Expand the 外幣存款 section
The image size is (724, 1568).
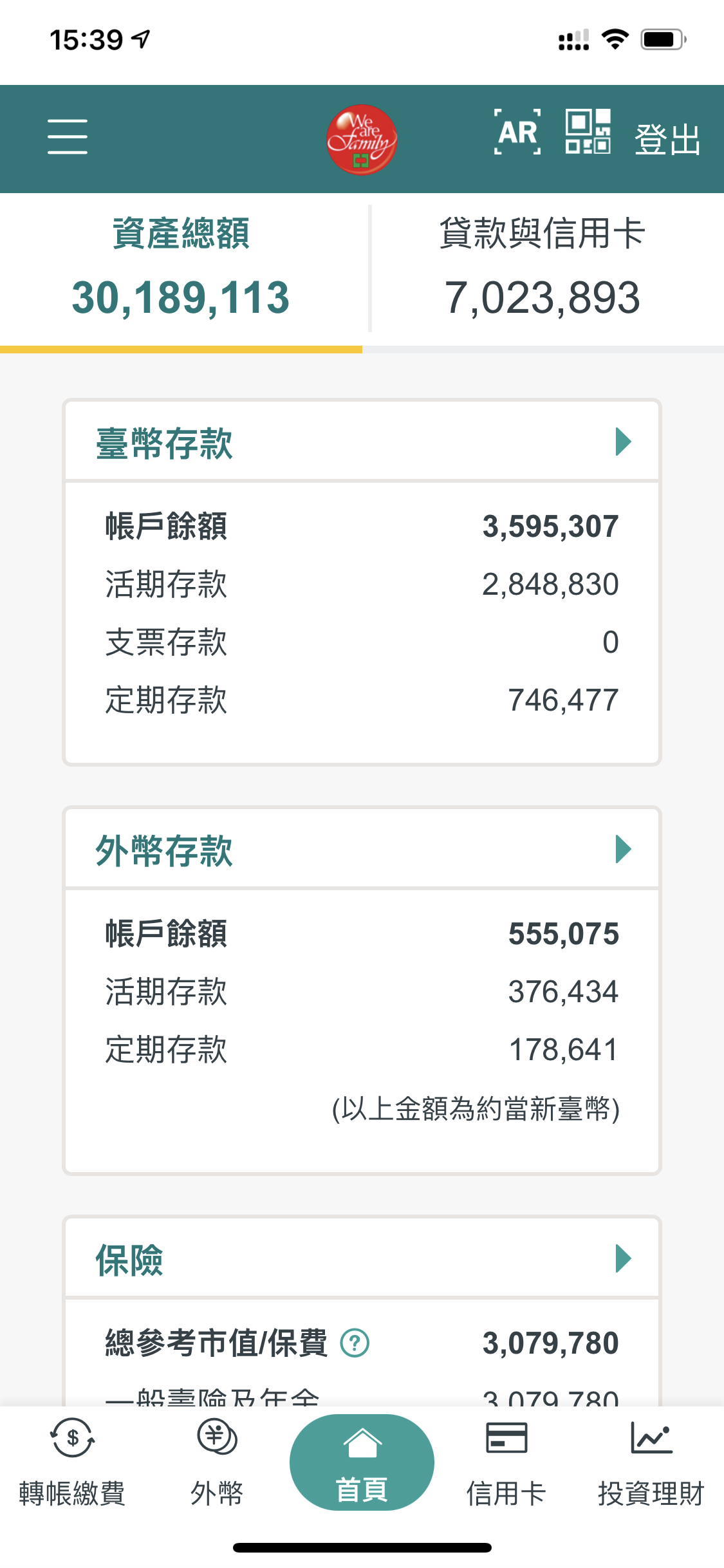623,850
